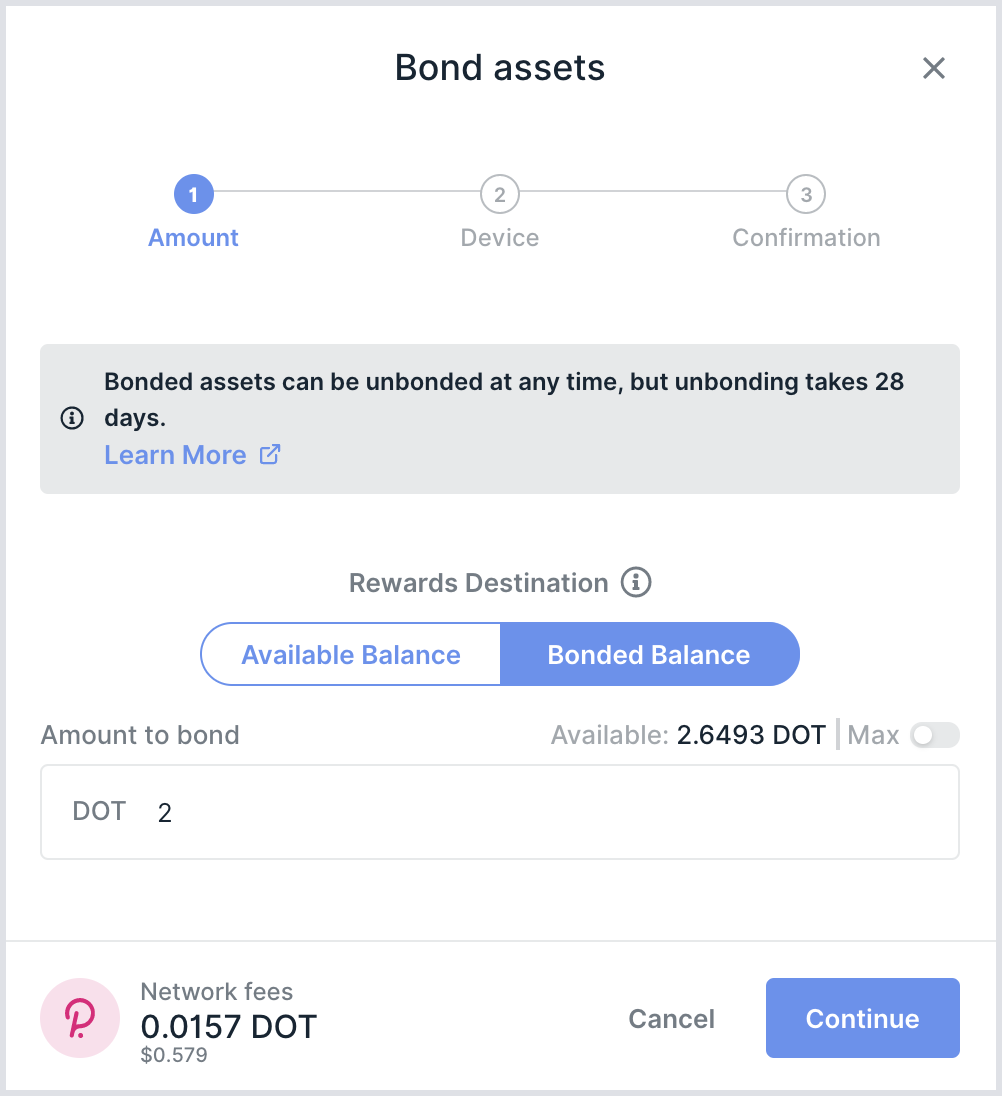Close the Bond assets dialog
The width and height of the screenshot is (1002, 1096).
click(x=933, y=68)
